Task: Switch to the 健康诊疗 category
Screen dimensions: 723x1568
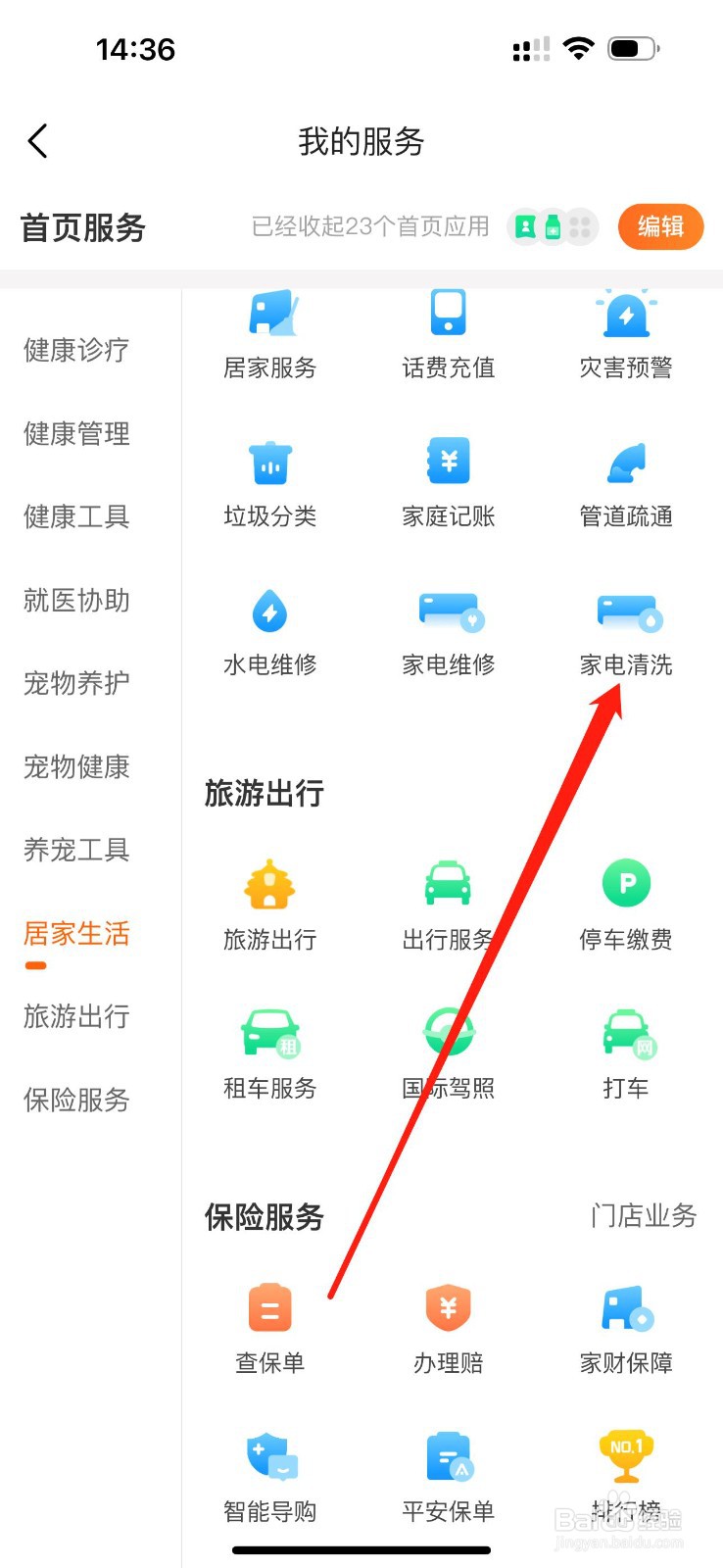Action: [x=75, y=351]
